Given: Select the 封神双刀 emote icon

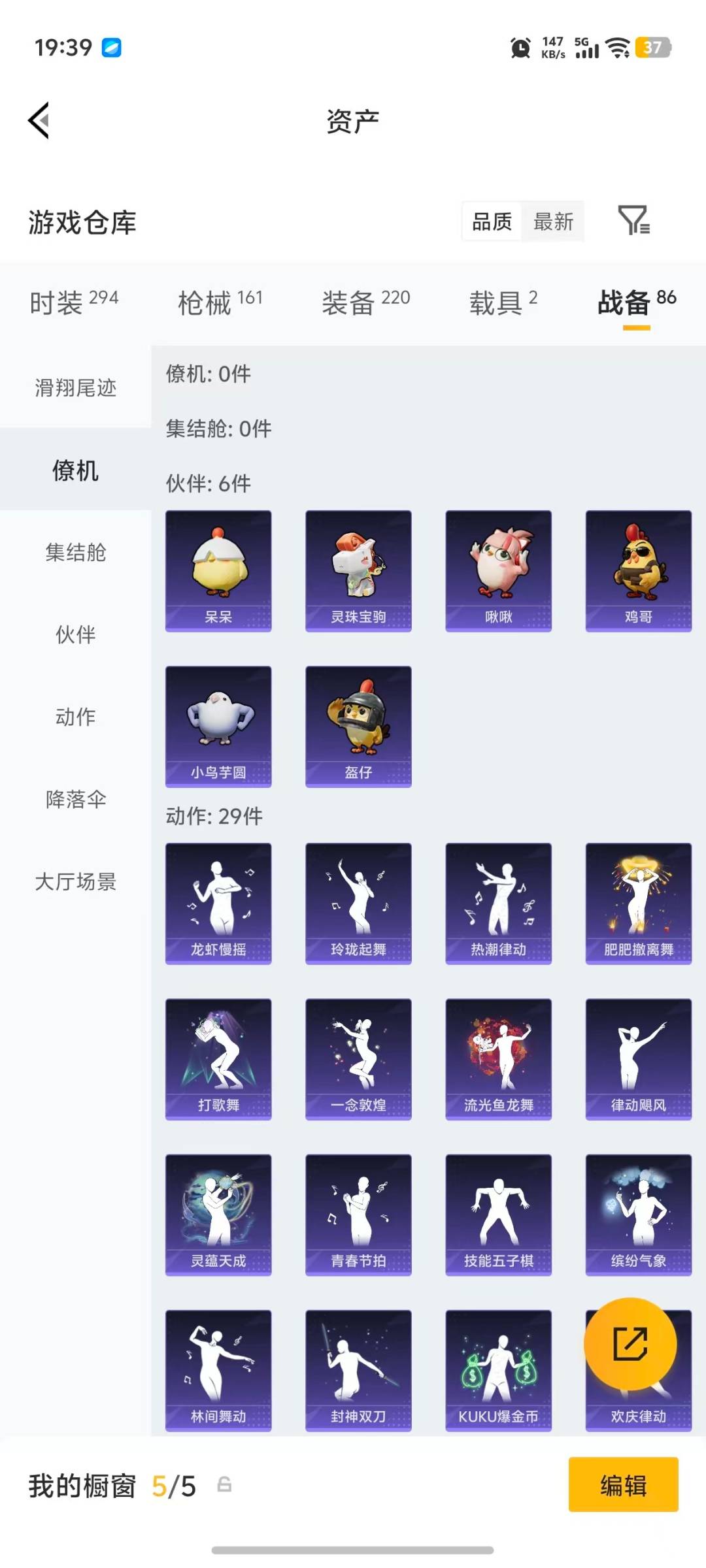Looking at the screenshot, I should coord(358,1371).
